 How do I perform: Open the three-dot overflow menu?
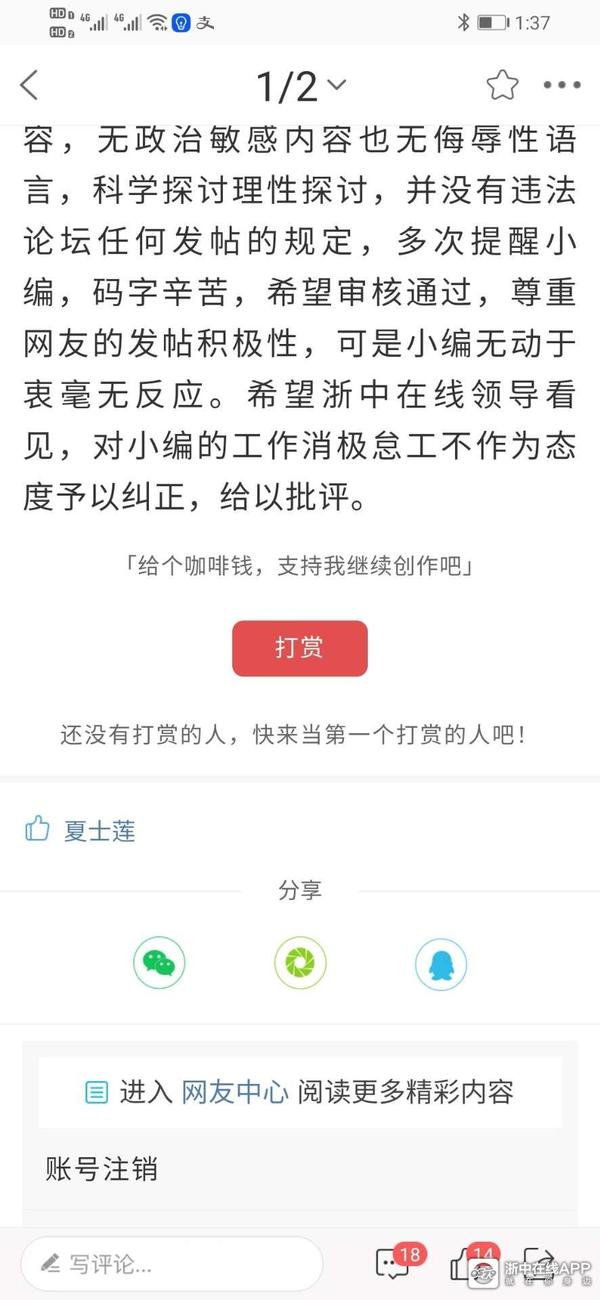click(x=561, y=86)
